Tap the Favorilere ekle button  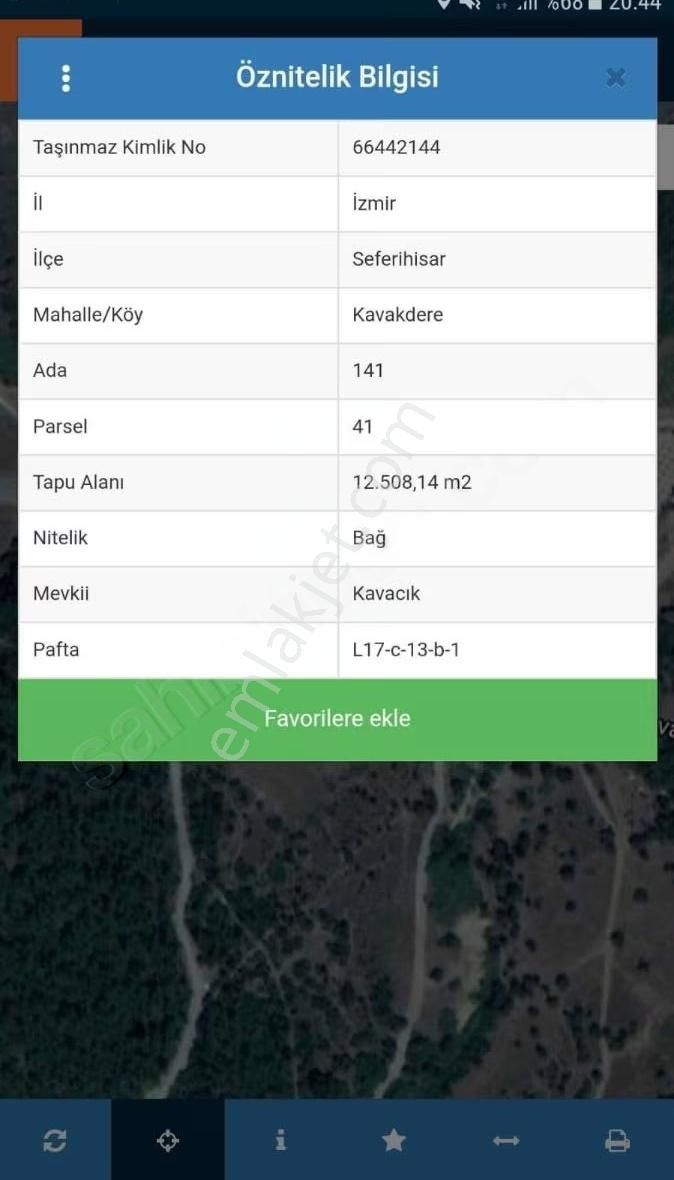(337, 719)
